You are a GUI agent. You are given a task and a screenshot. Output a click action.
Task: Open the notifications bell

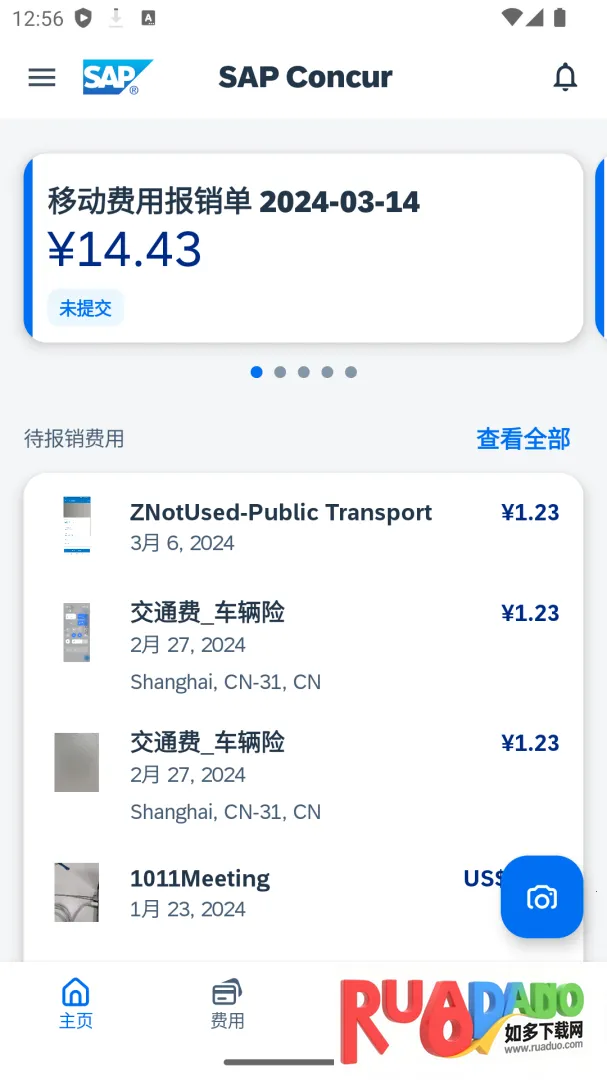pos(565,77)
